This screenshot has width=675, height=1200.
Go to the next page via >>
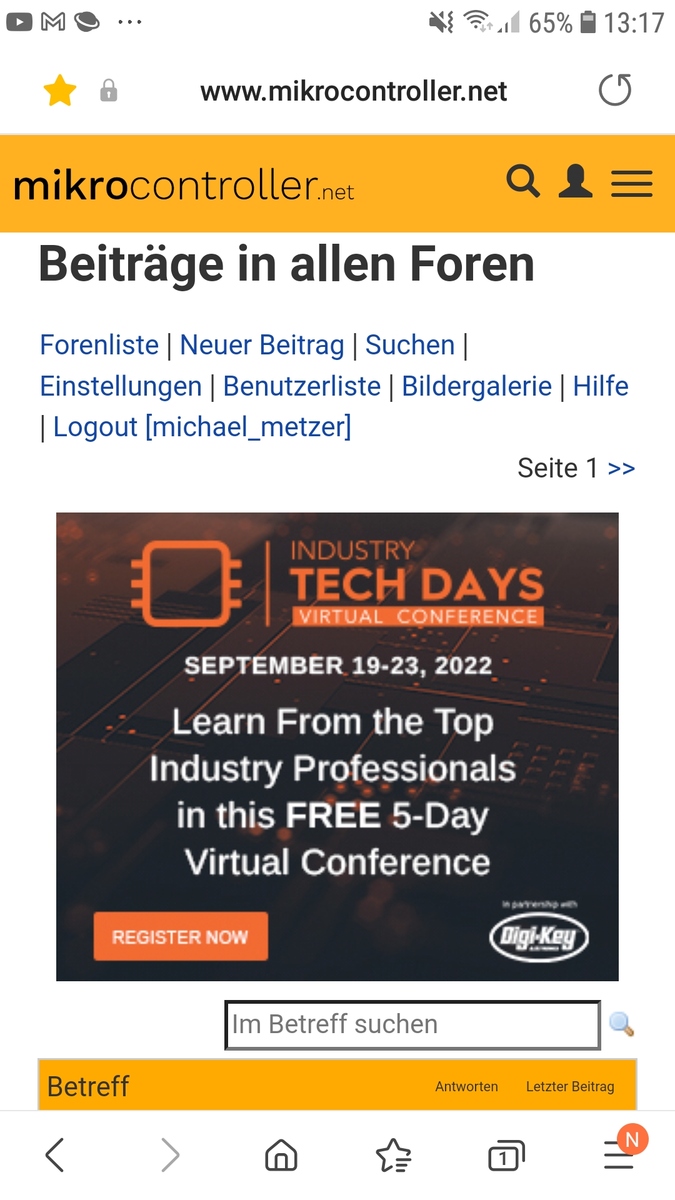[x=621, y=468]
